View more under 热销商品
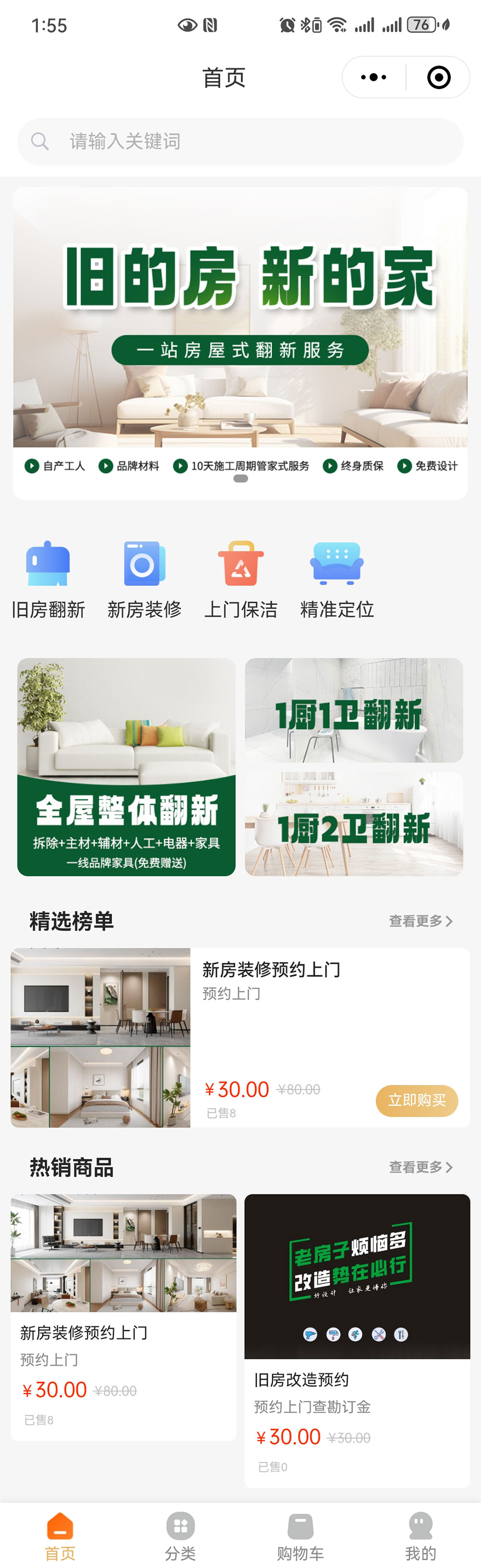This screenshot has width=481, height=1568. coord(421,1167)
